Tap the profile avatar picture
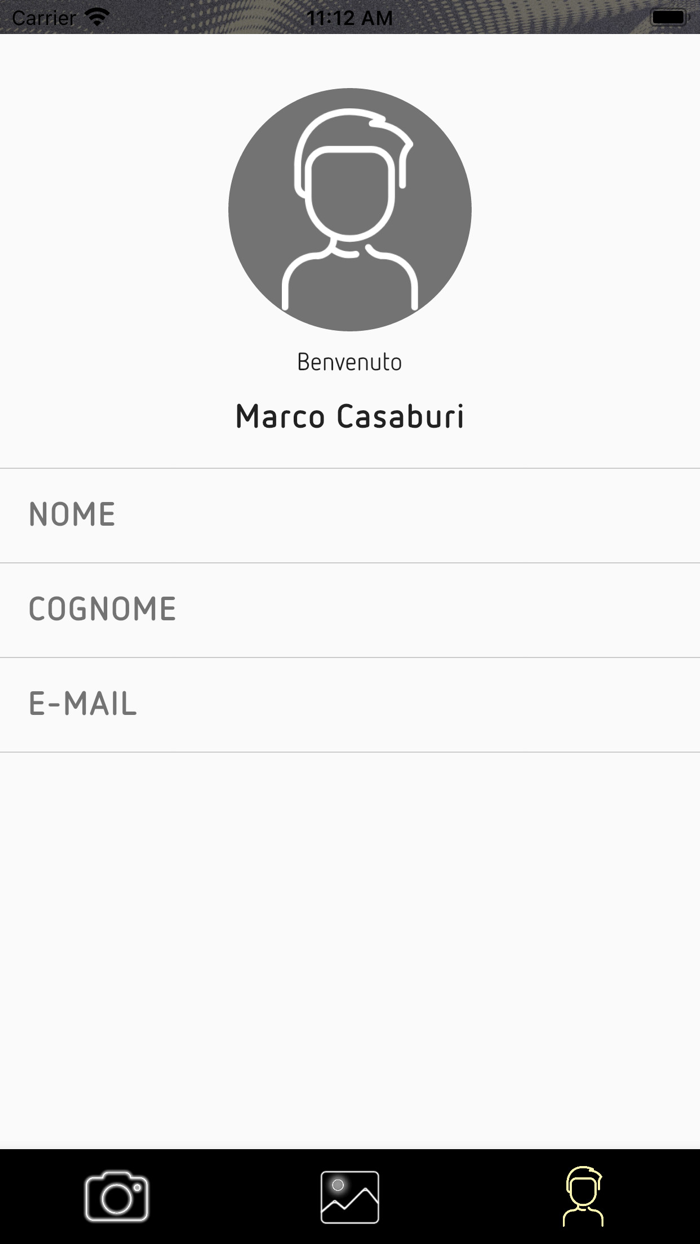 point(350,210)
